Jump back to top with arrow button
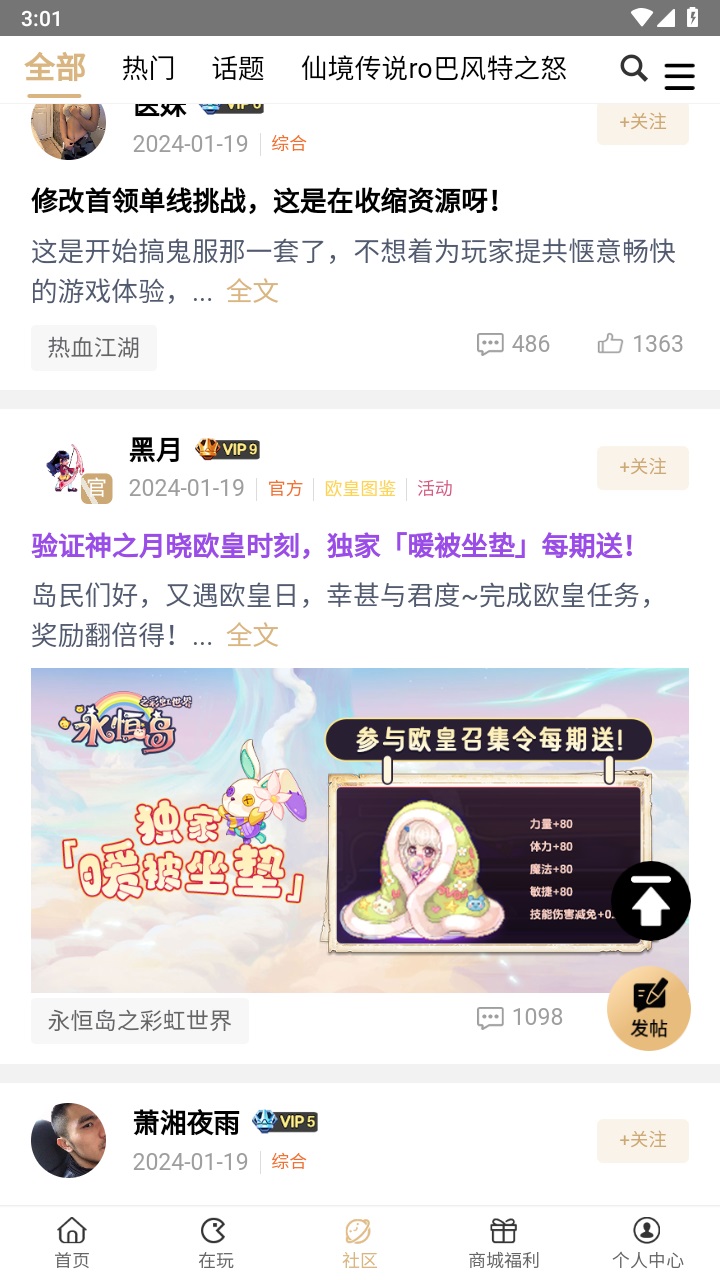The image size is (720, 1280). [650, 901]
